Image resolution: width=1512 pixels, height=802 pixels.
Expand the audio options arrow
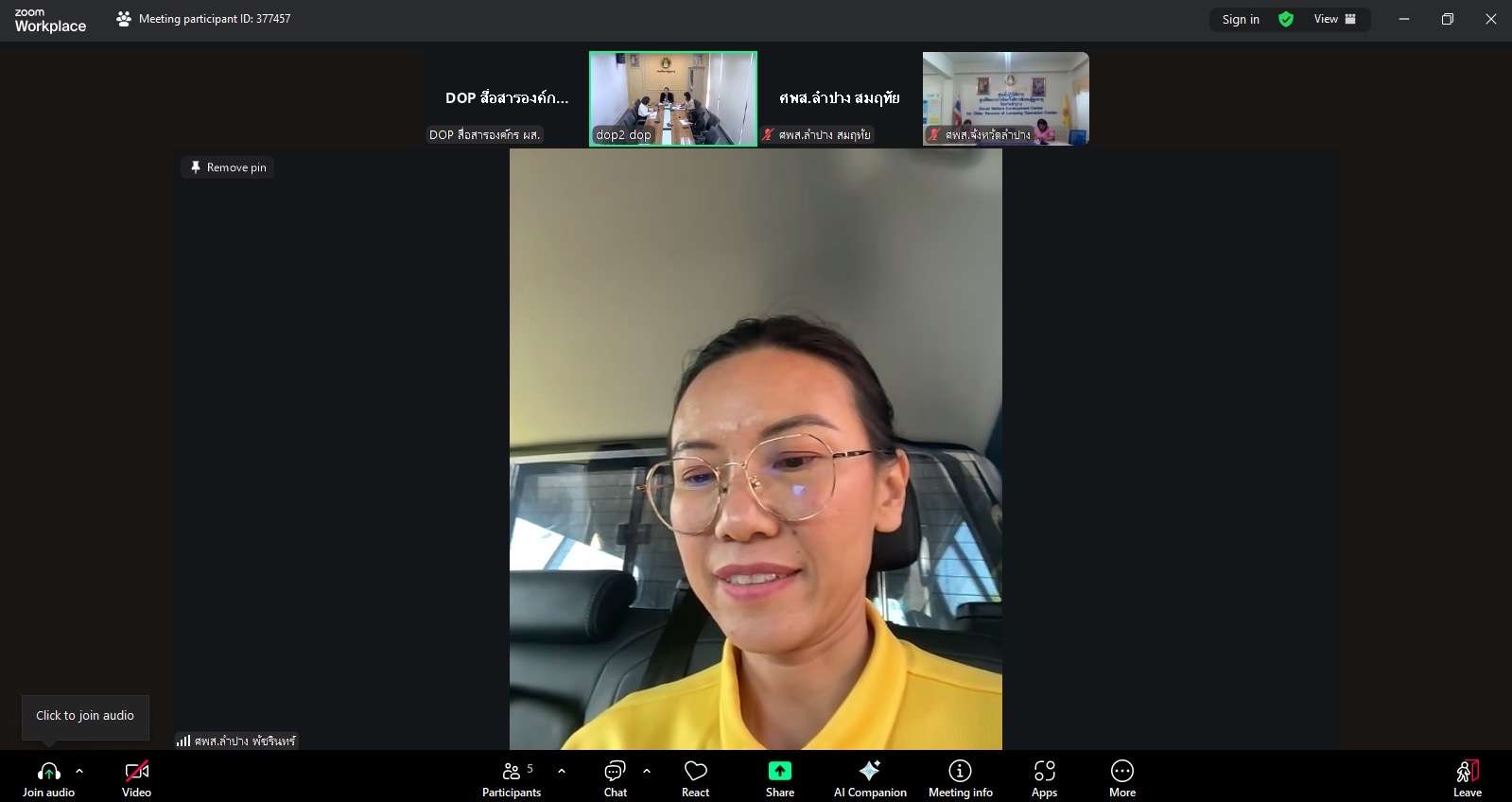coord(79,771)
